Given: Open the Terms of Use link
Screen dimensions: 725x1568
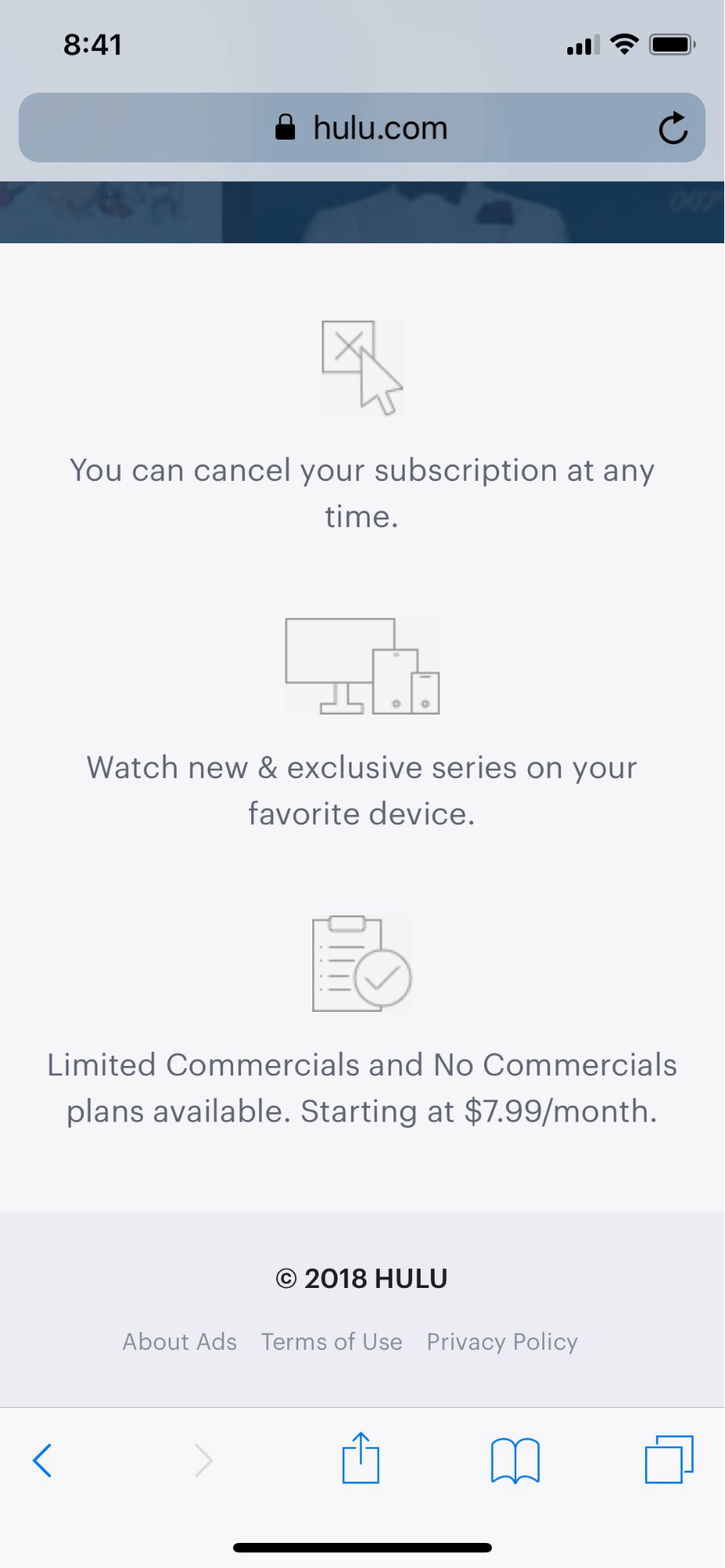Looking at the screenshot, I should pos(332,1341).
